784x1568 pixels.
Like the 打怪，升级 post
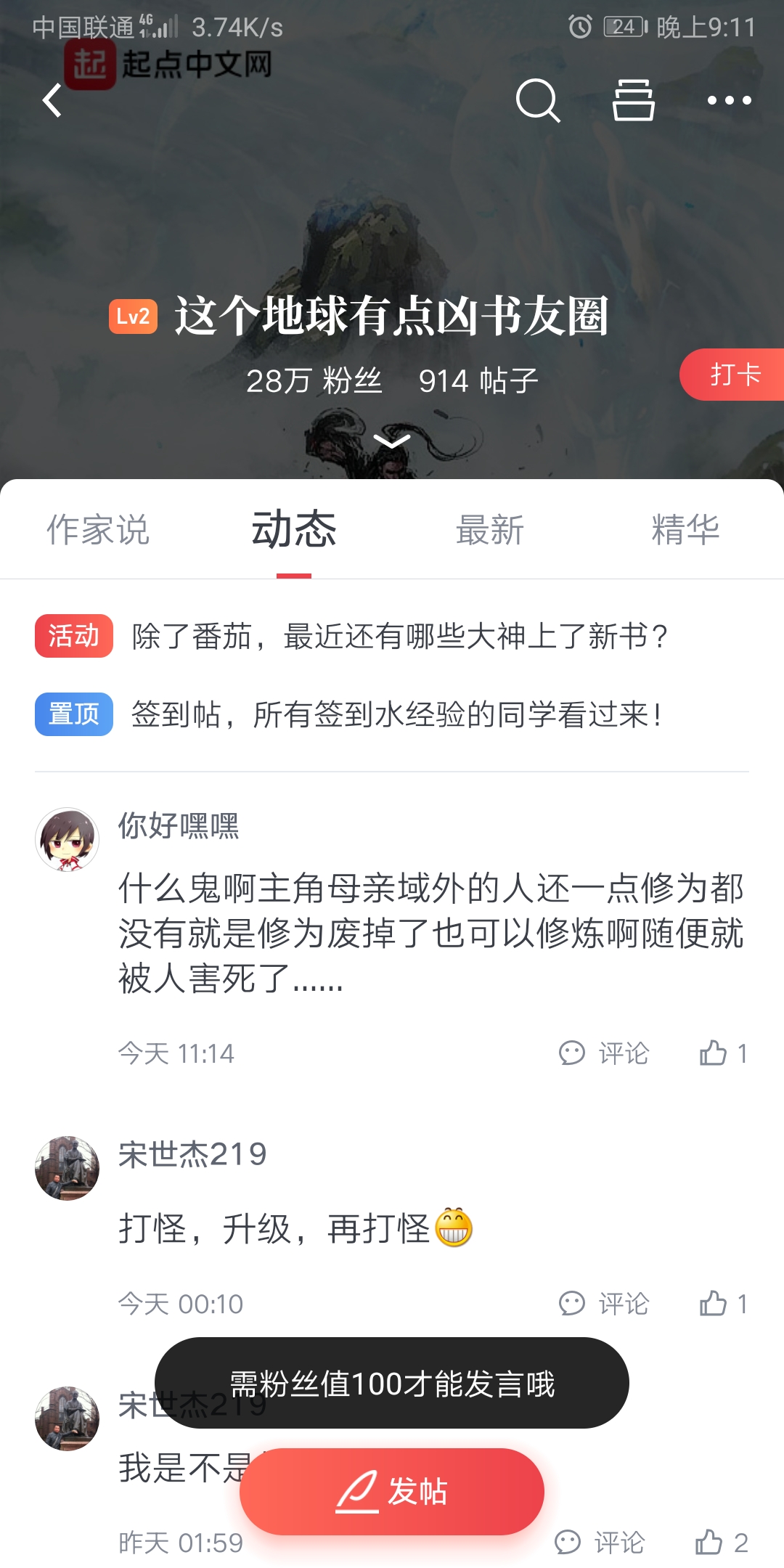pyautogui.click(x=722, y=1303)
